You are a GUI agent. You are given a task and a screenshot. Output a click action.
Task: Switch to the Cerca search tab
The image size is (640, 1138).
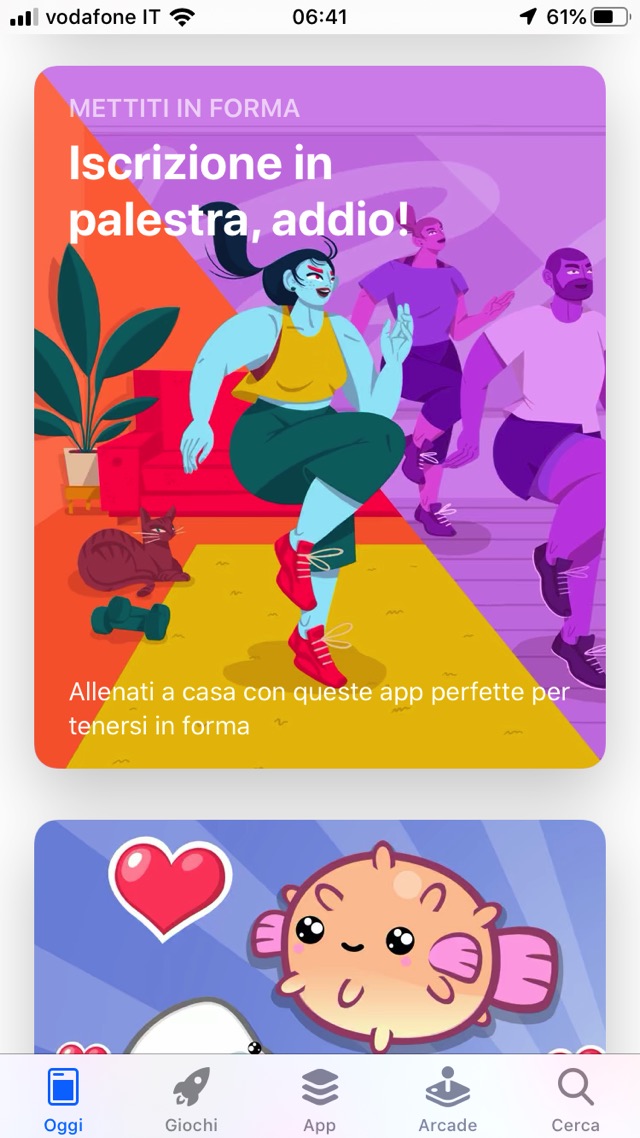tap(575, 1098)
